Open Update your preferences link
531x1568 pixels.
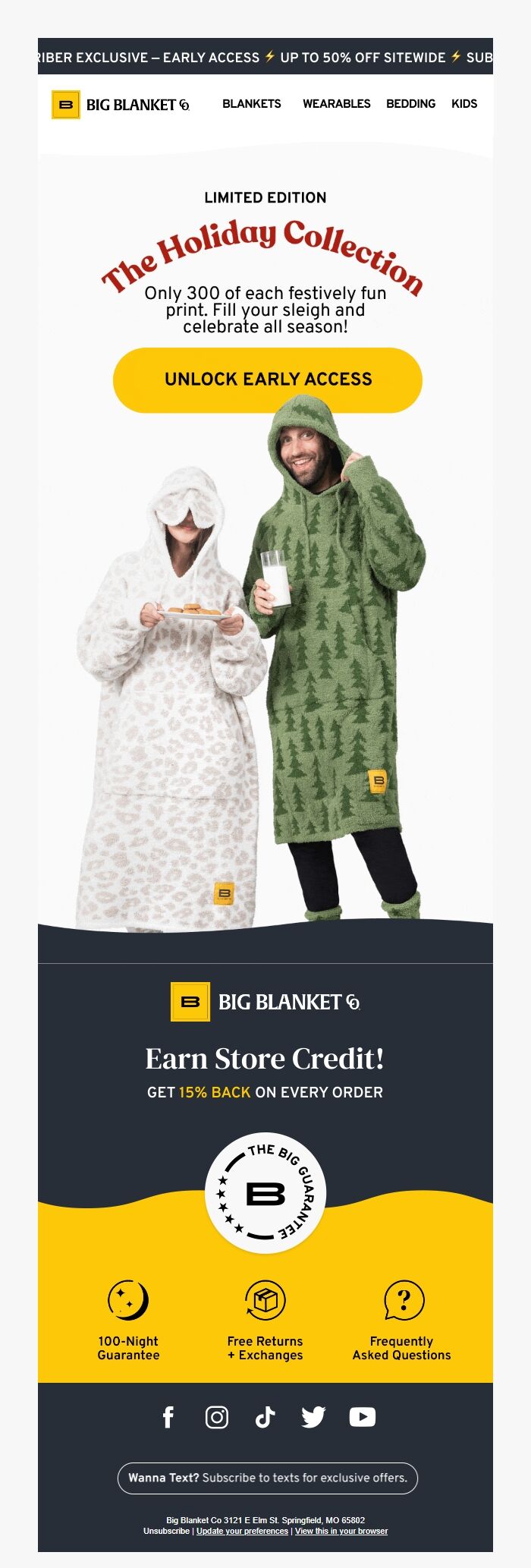coord(242,1531)
